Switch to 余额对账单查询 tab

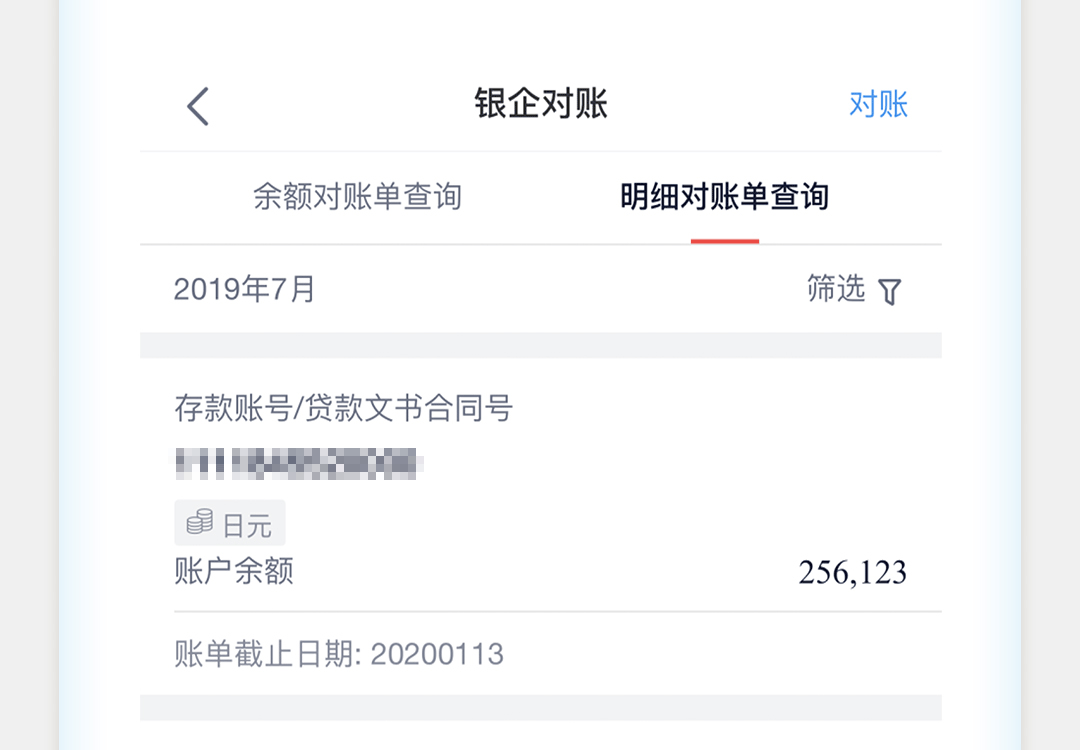click(x=357, y=197)
